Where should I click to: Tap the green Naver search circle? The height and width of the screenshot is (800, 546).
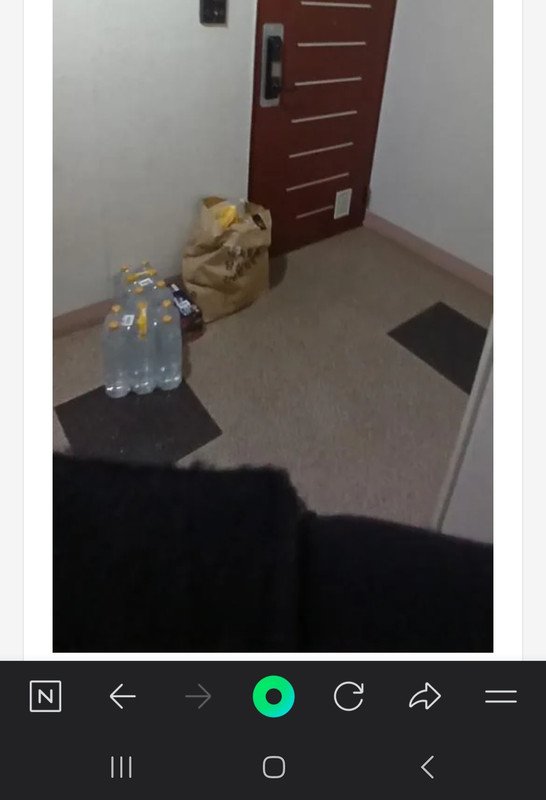click(274, 696)
